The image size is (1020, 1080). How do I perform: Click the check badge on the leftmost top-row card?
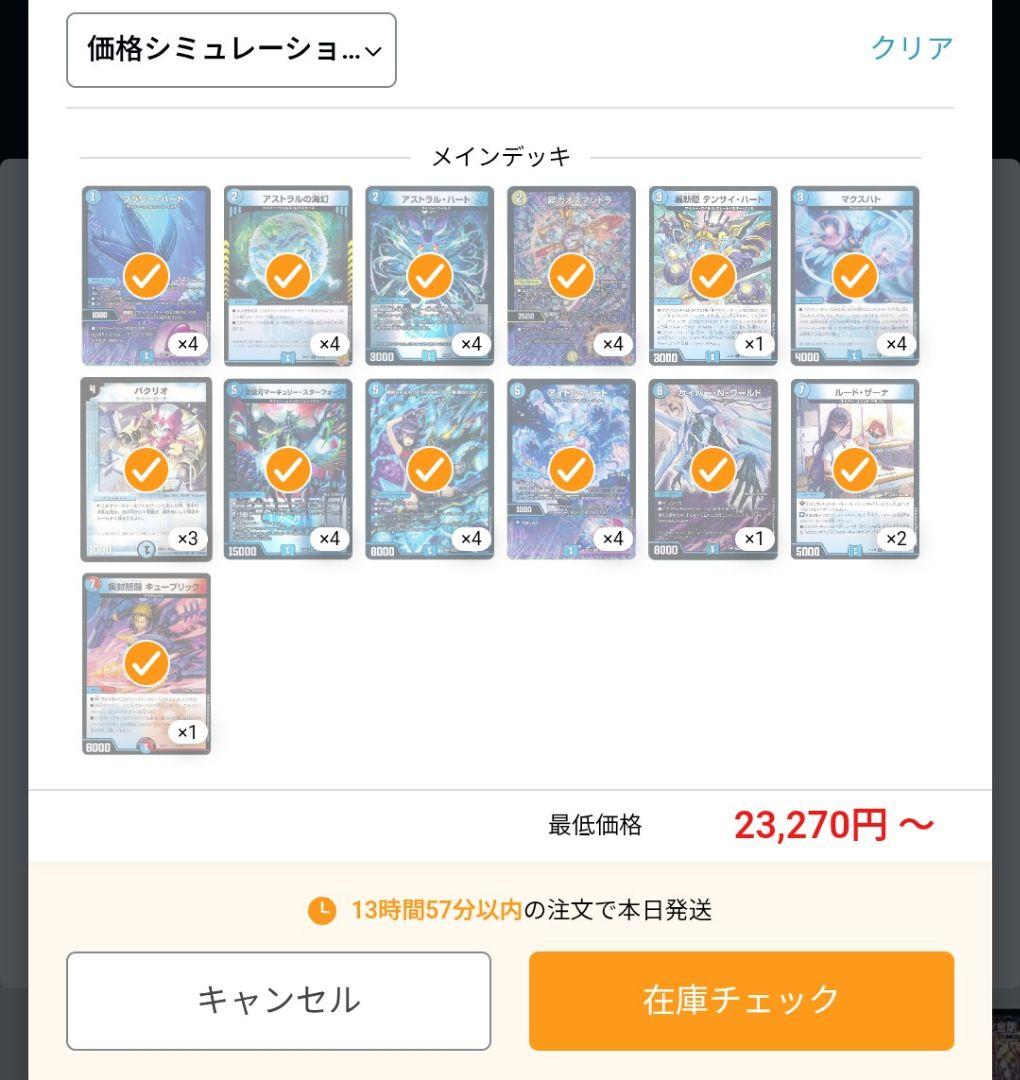pyautogui.click(x=145, y=275)
